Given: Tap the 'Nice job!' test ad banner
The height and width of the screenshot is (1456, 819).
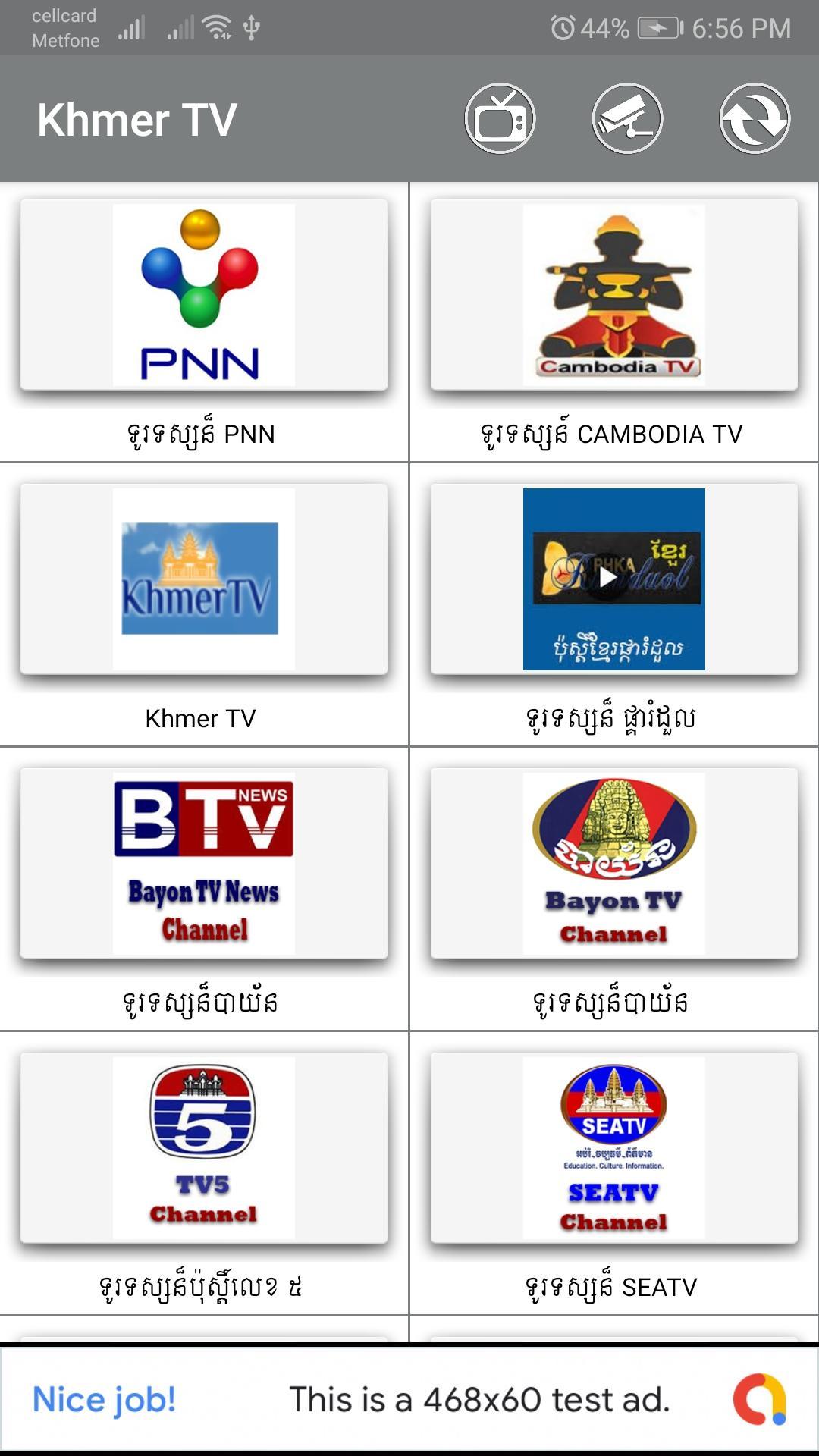Looking at the screenshot, I should 409,1399.
